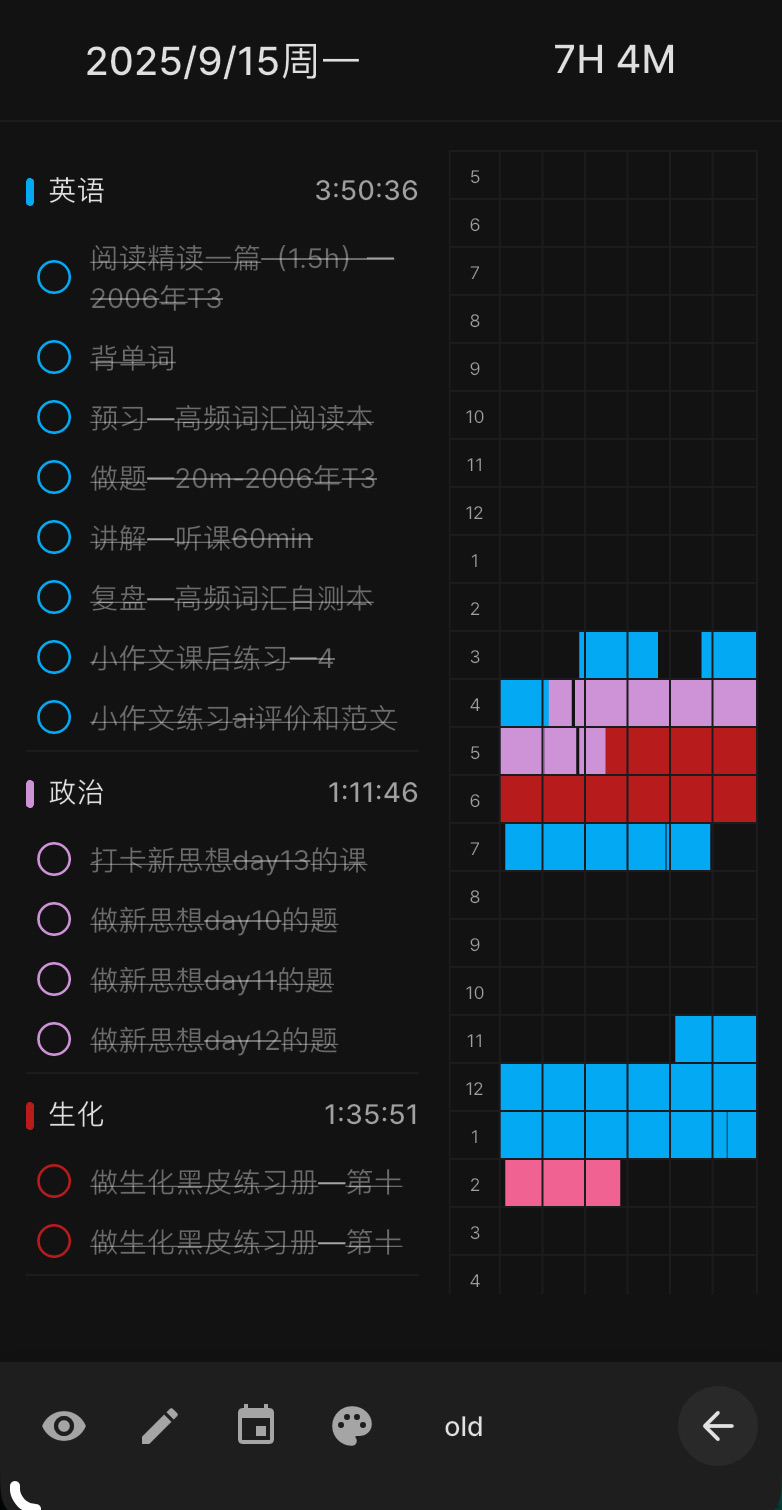Open the 政治 category header

77,792
